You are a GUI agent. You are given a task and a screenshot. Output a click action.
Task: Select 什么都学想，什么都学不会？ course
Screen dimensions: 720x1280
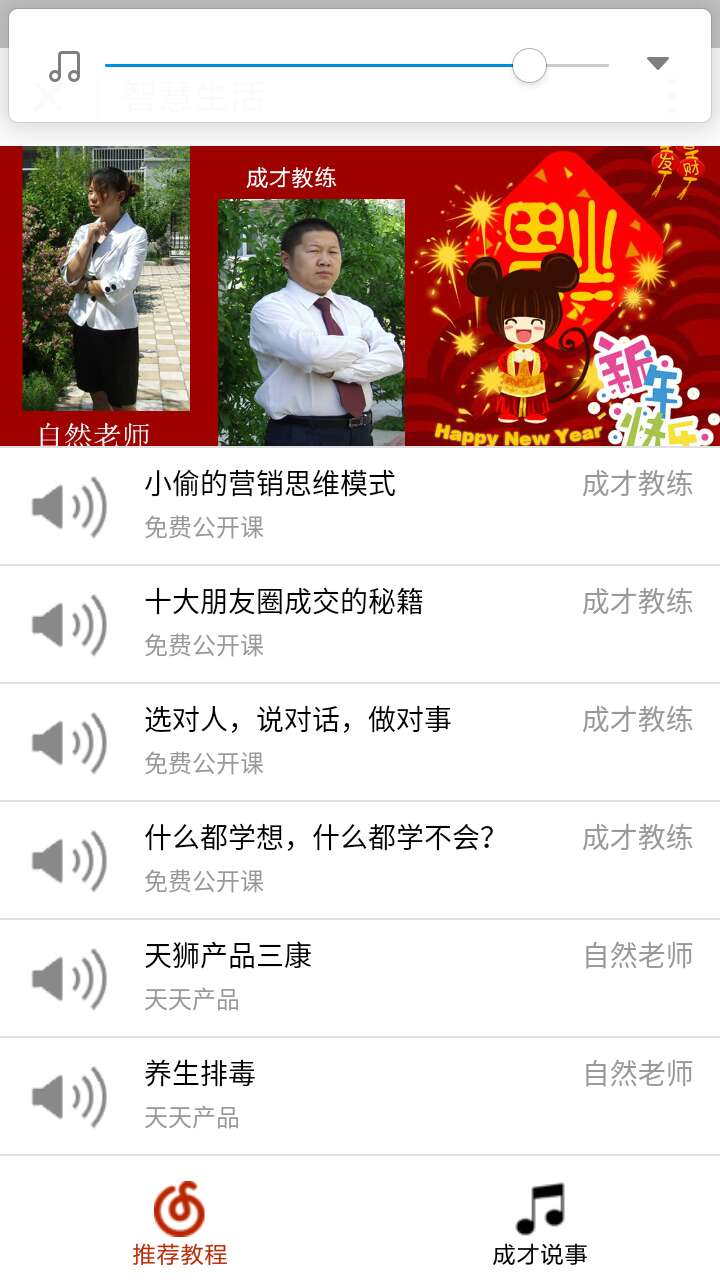pos(360,860)
